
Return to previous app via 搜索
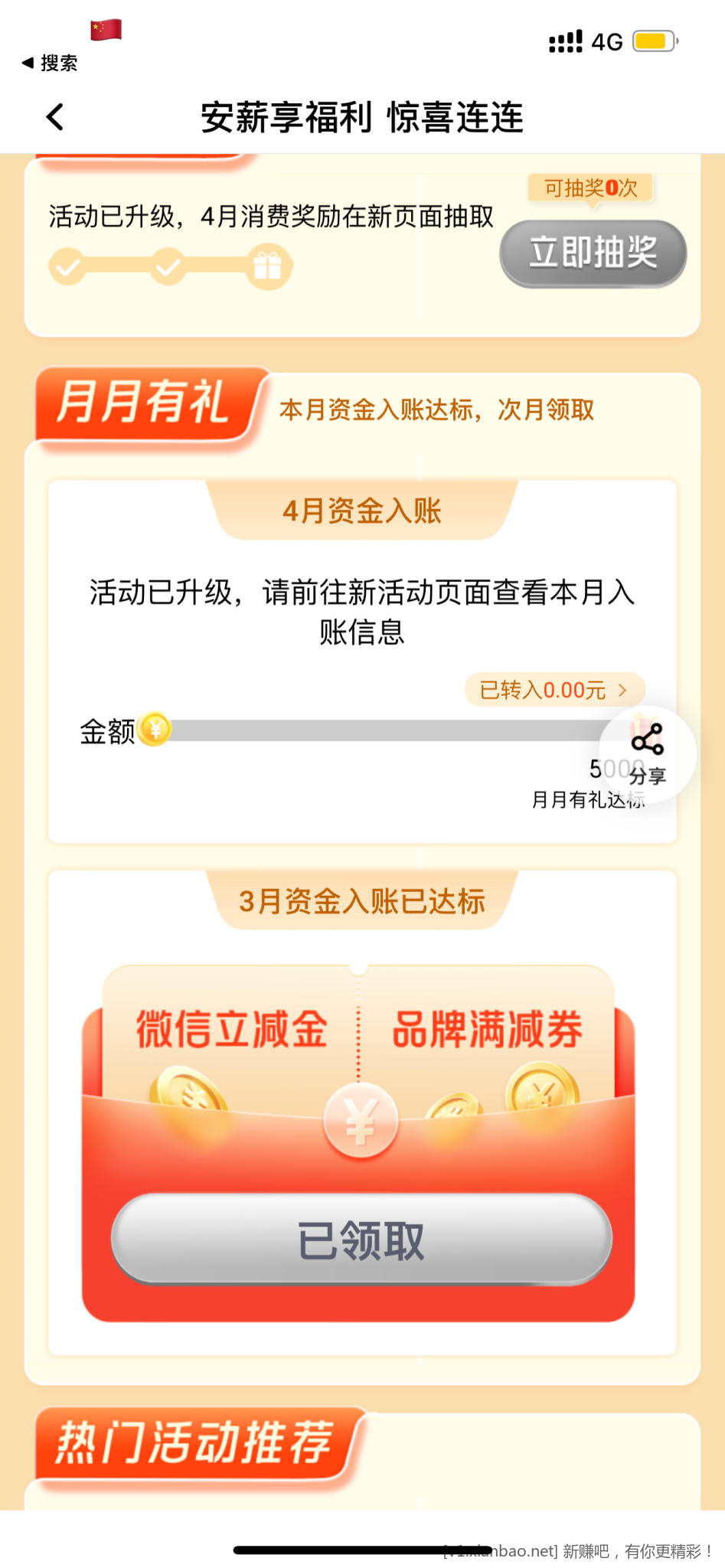(50, 63)
